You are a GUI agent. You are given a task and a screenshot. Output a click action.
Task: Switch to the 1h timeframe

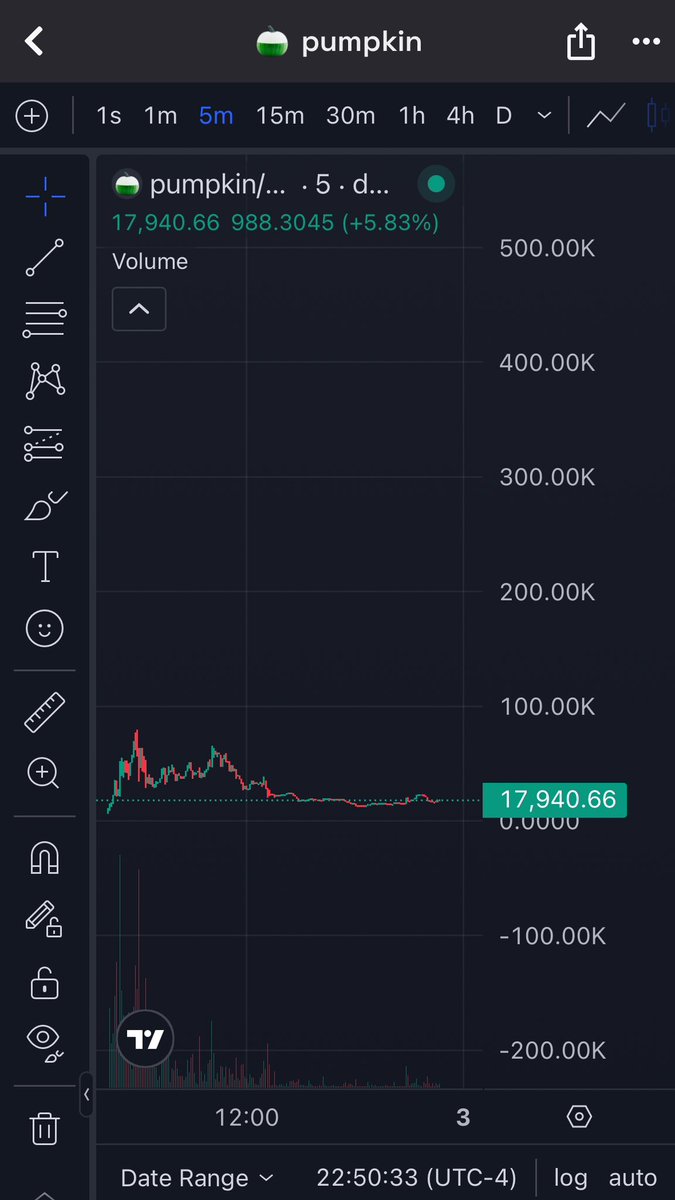[x=412, y=116]
